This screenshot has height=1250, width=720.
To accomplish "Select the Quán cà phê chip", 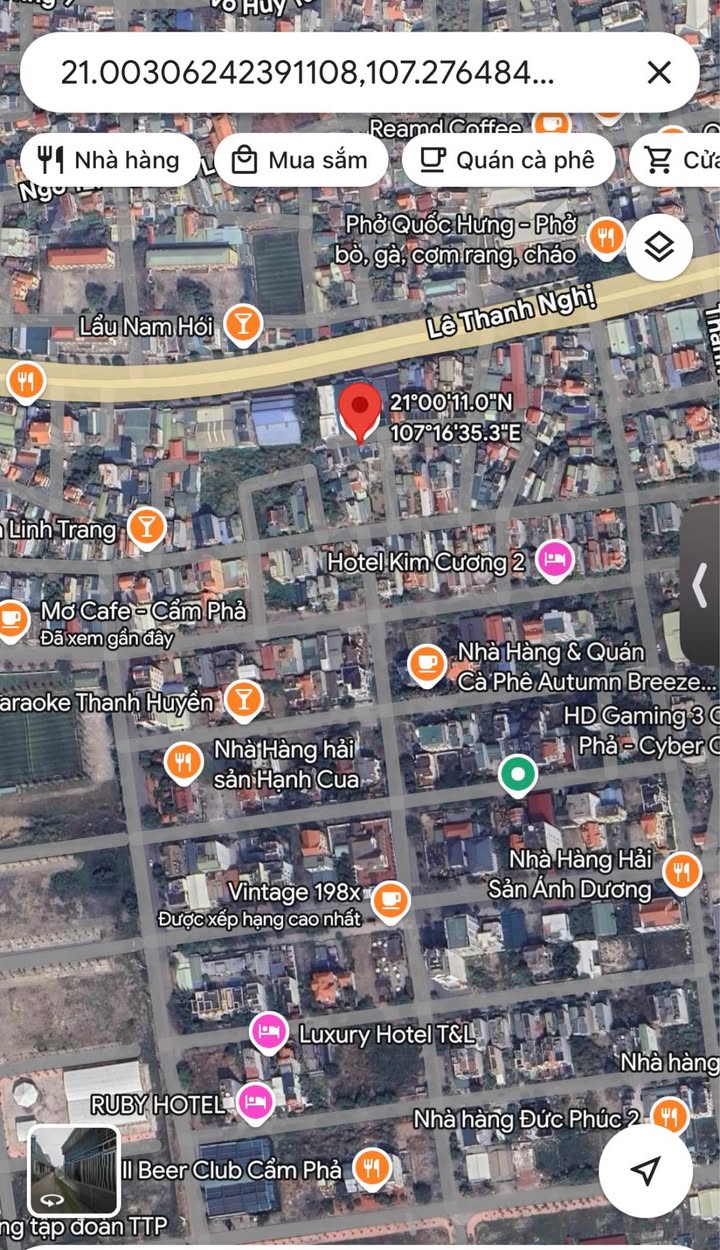I will pyautogui.click(x=508, y=160).
